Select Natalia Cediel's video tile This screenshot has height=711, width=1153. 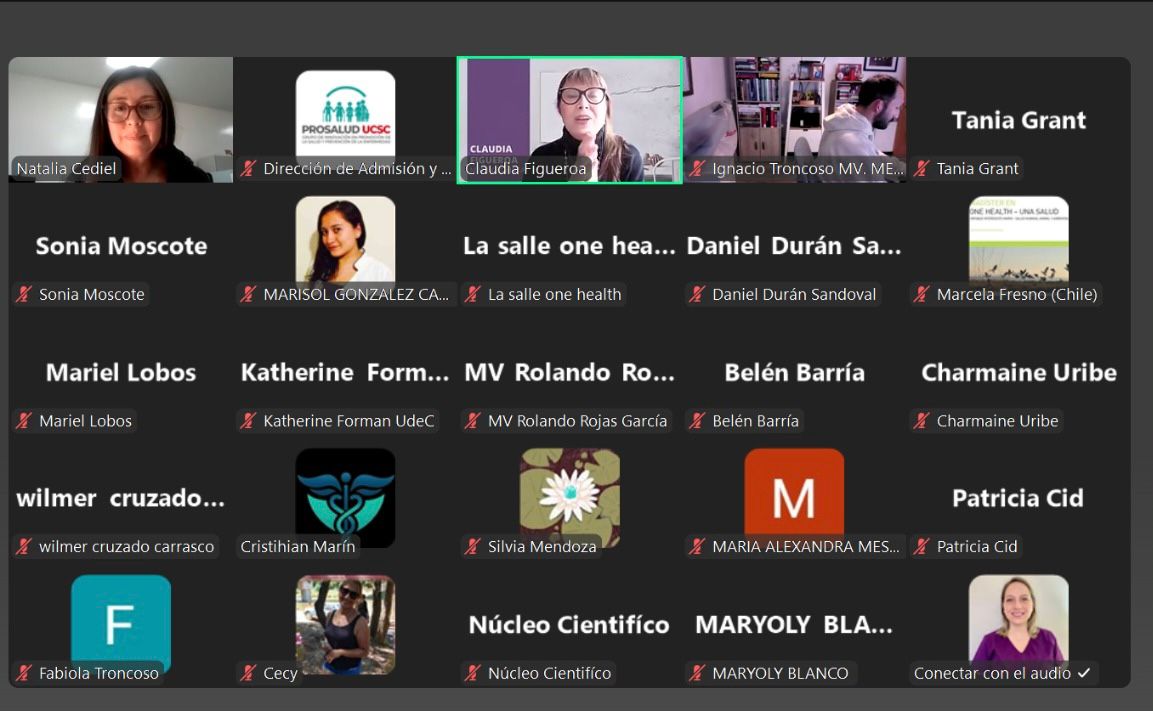[120, 119]
